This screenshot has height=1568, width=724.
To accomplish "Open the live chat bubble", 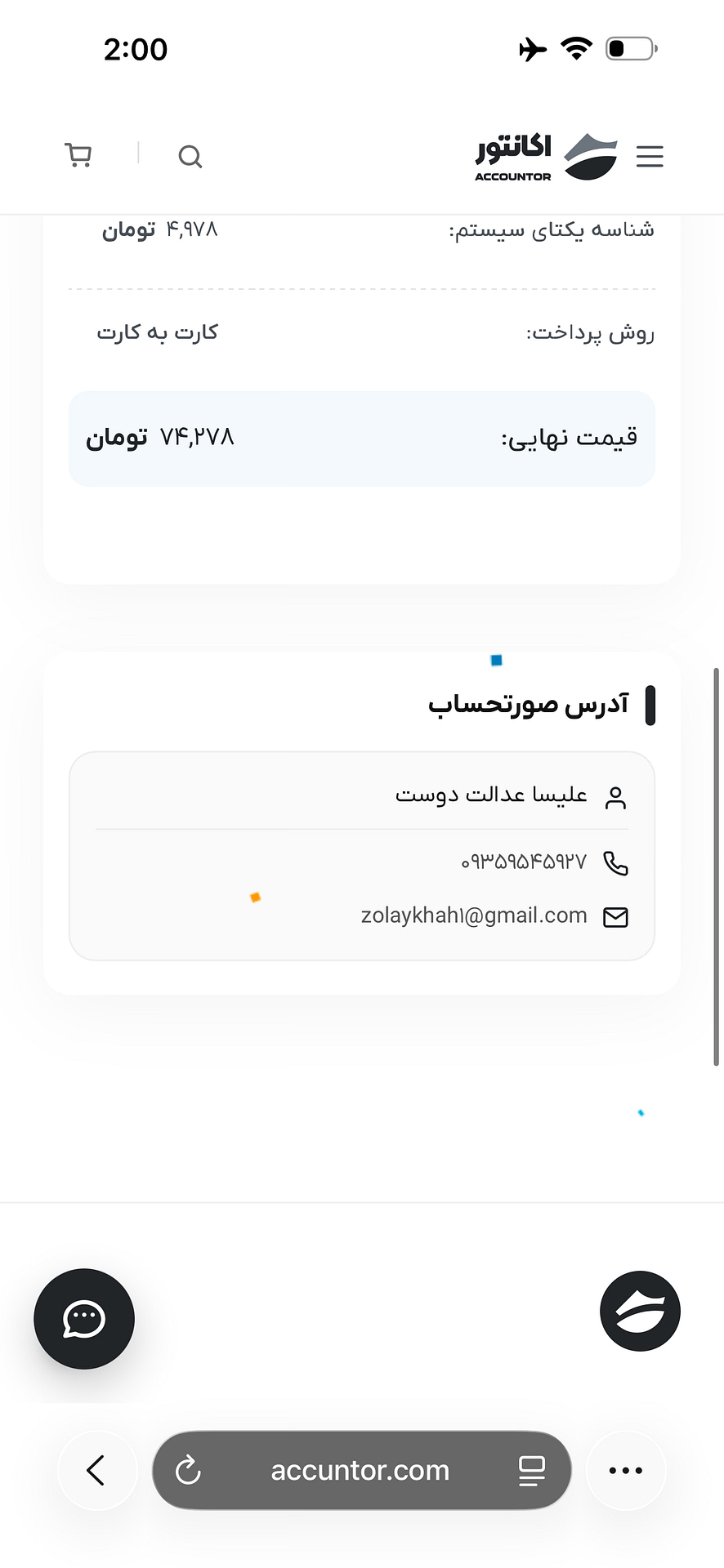I will [x=84, y=1318].
